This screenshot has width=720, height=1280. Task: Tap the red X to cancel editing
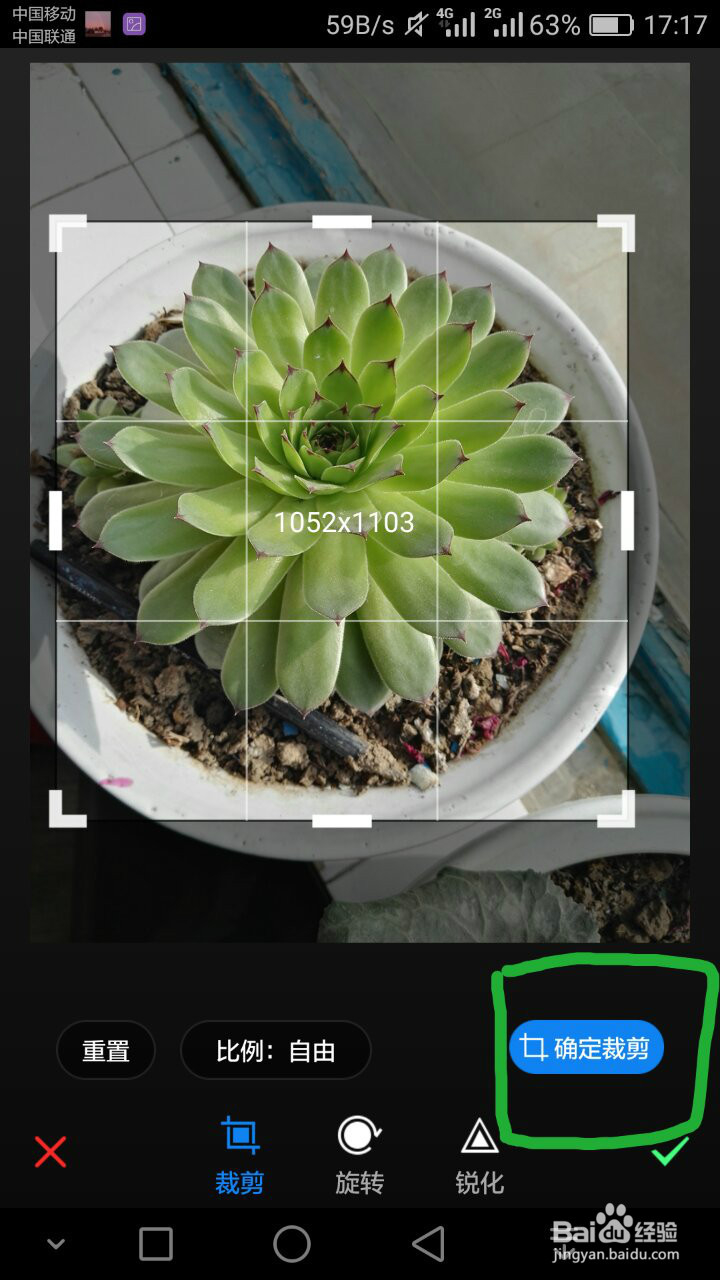52,1152
